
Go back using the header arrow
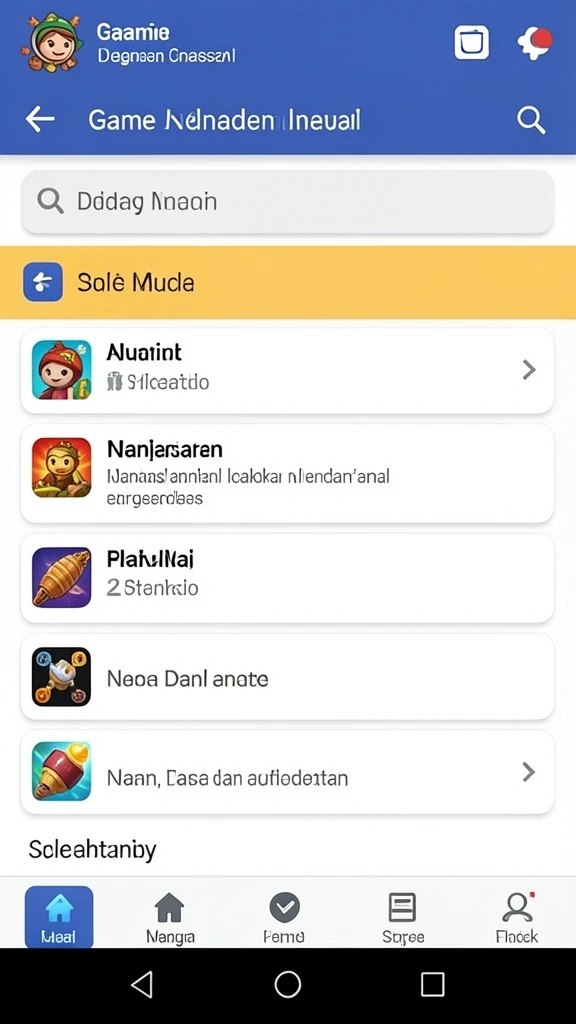click(40, 120)
